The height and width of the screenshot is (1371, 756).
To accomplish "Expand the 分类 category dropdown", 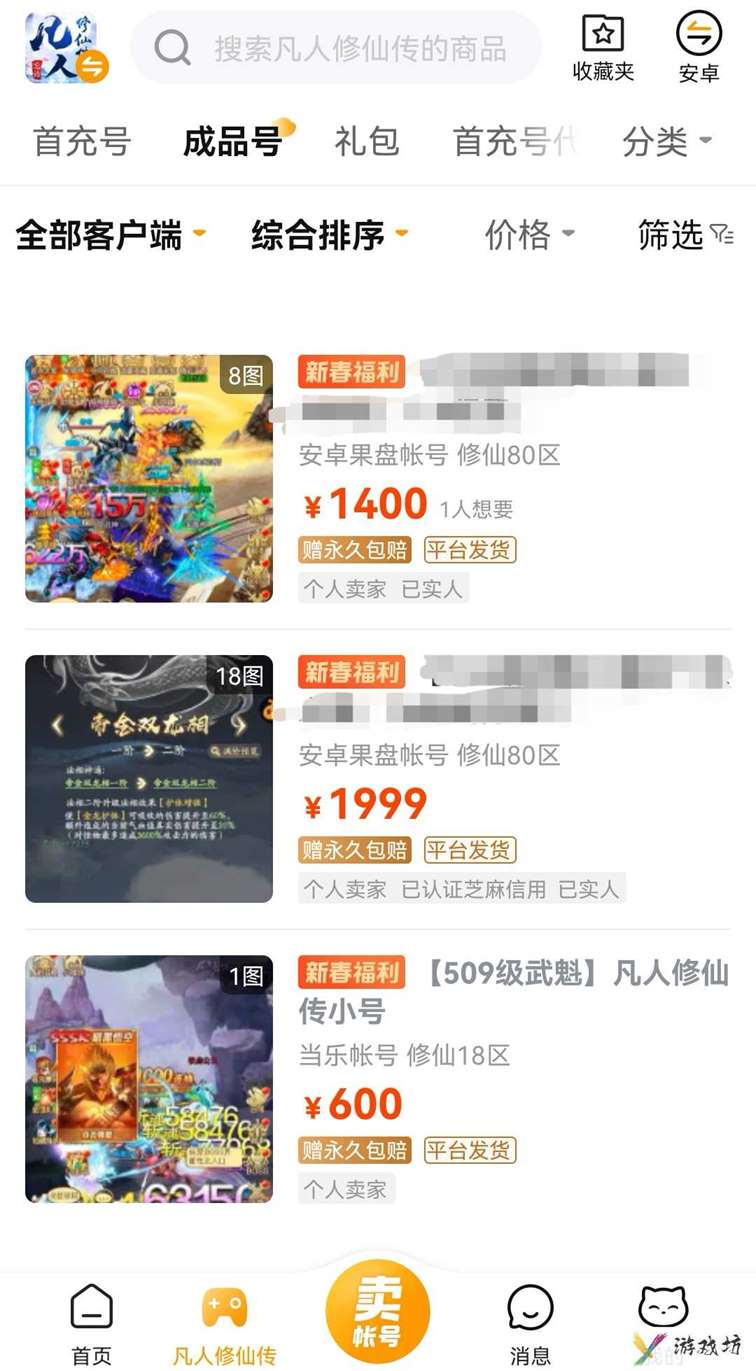I will [667, 142].
